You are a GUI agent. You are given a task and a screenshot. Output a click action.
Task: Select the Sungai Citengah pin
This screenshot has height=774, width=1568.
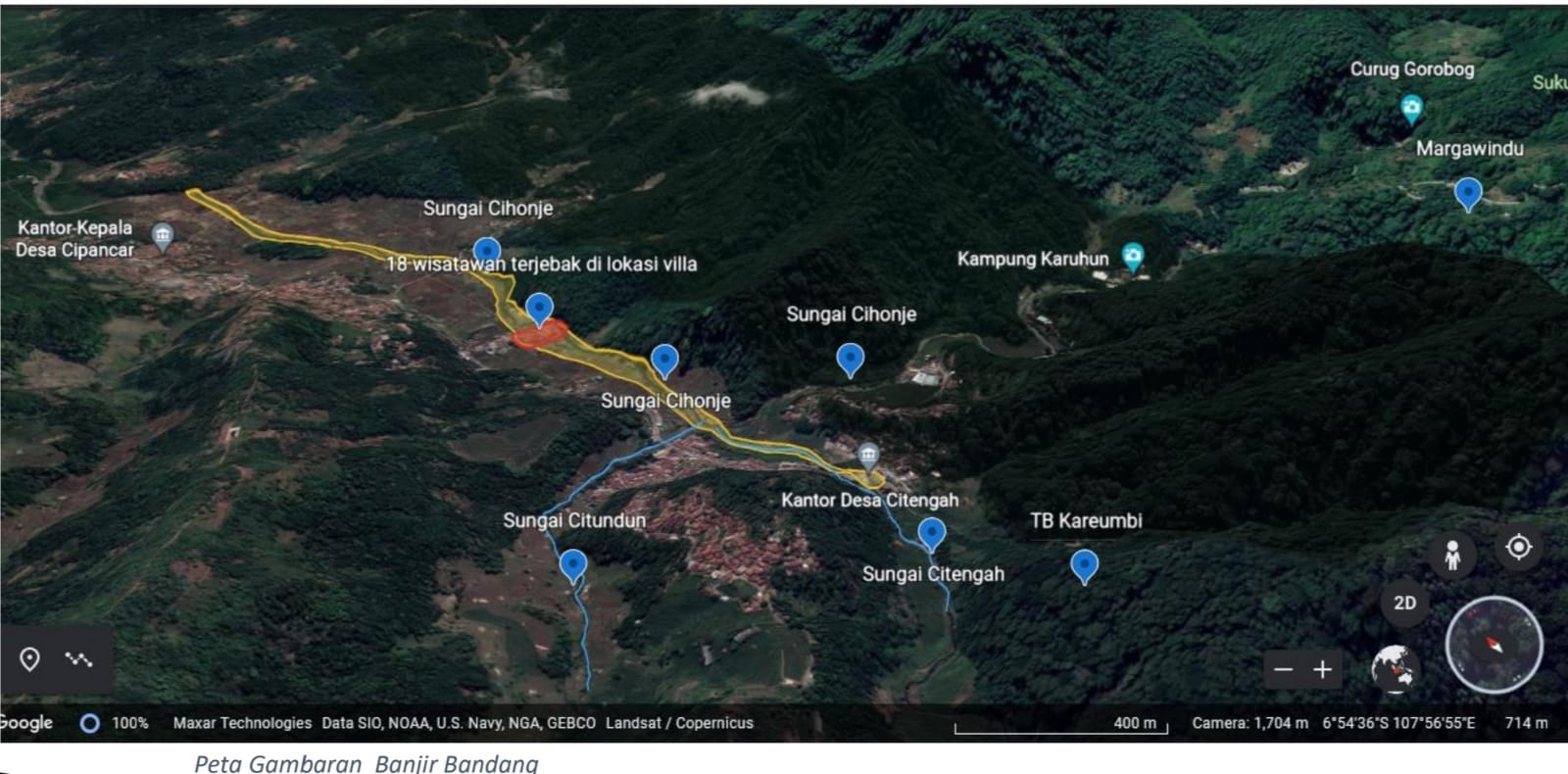(931, 533)
